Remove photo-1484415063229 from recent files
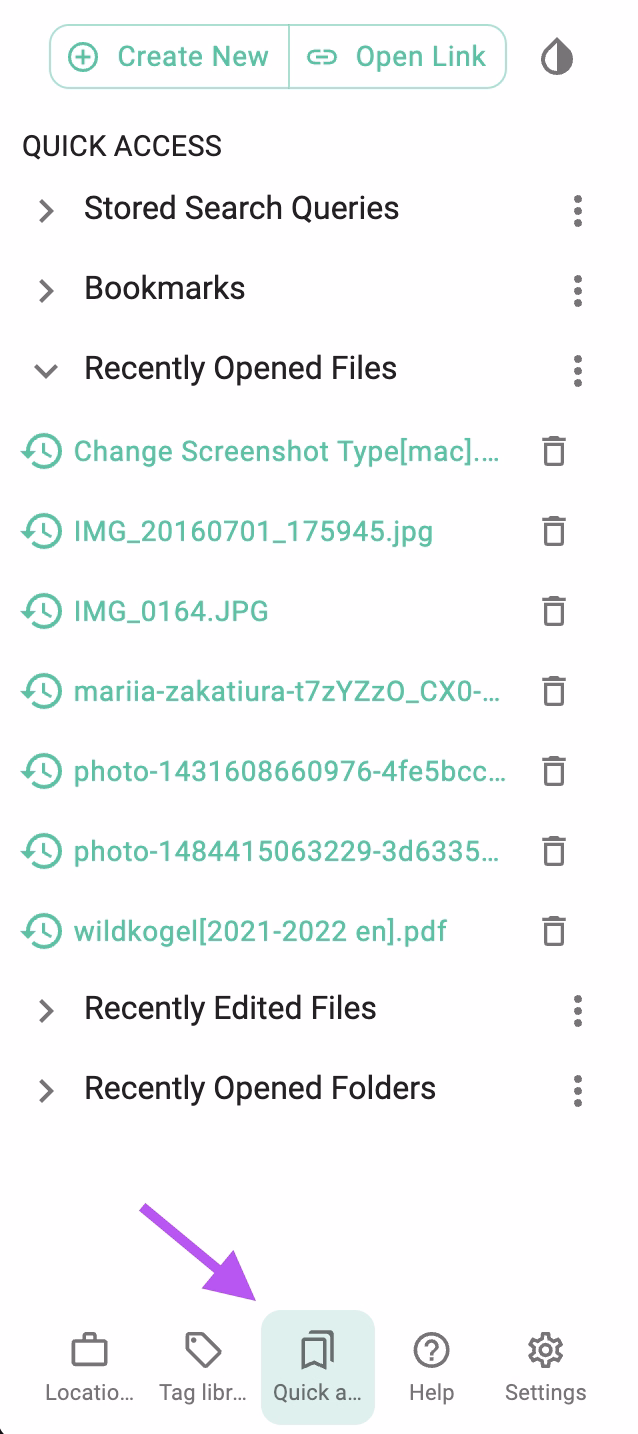Viewport: 638px width, 1434px height. click(553, 851)
